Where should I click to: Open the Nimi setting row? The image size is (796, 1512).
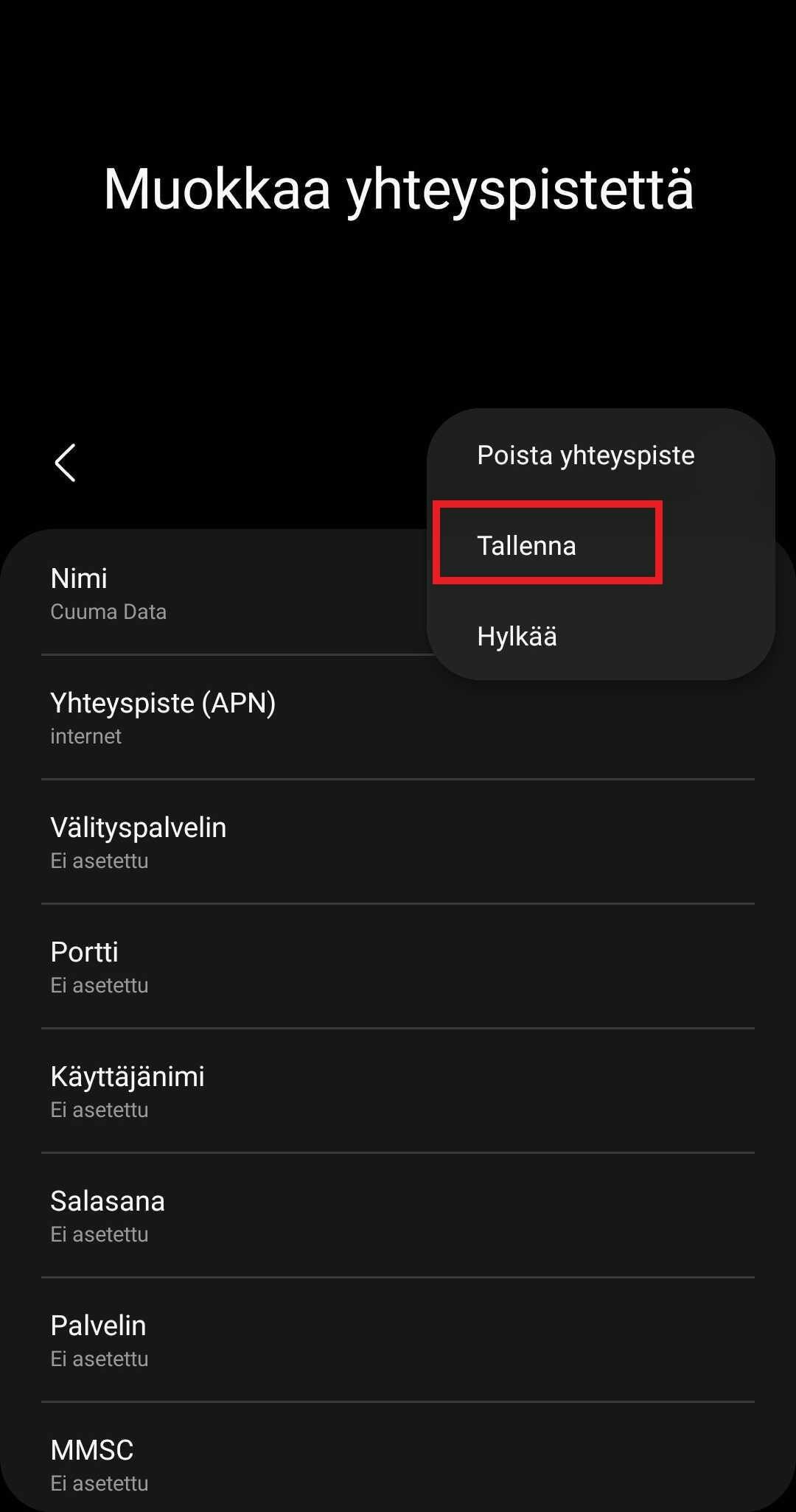point(221,593)
